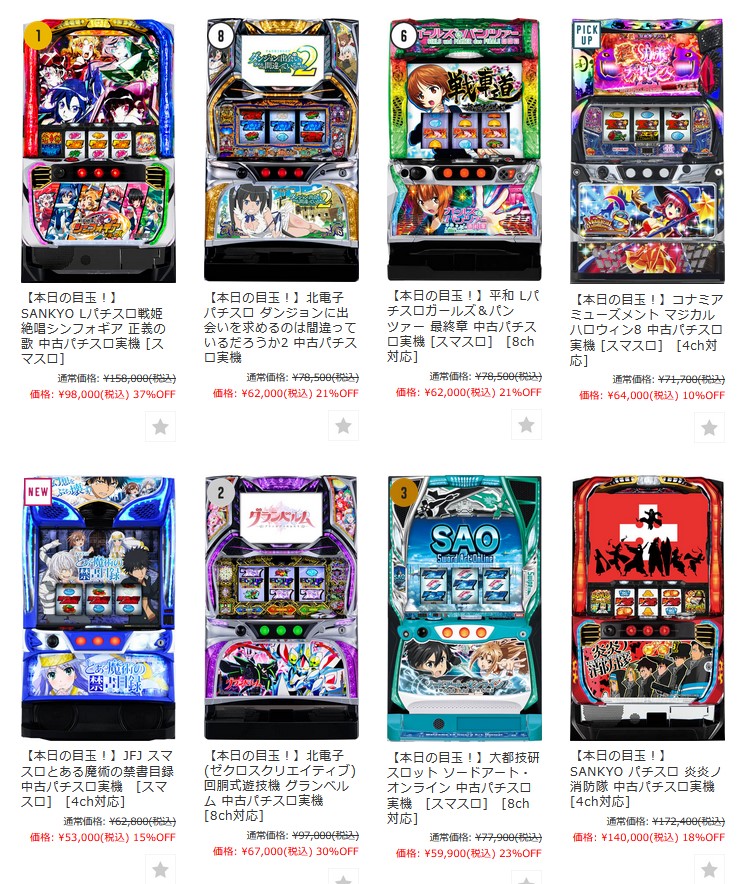View the Girls & Panzer pachislot image
Viewport: 754px width, 884px height.
[464, 150]
